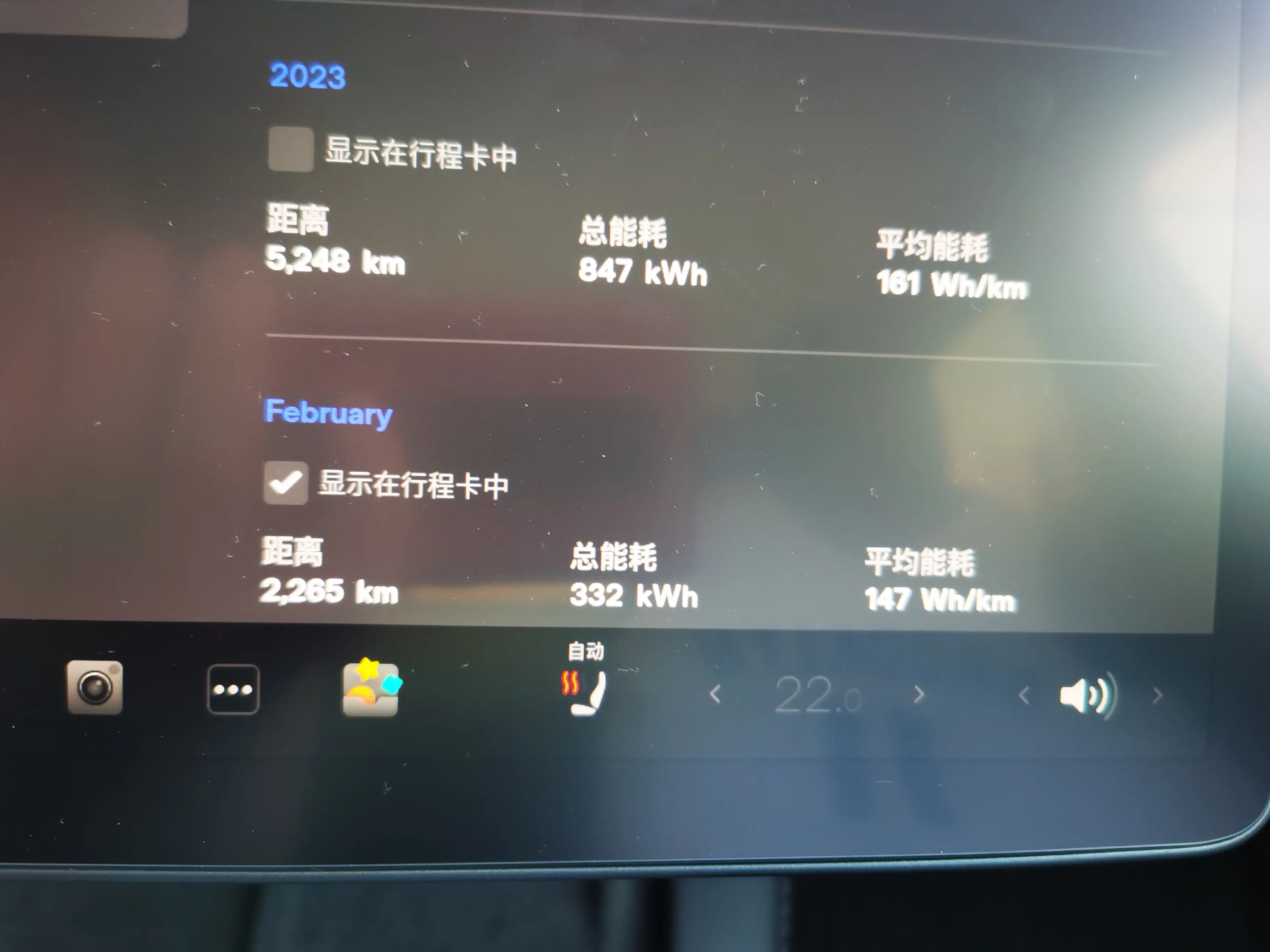Screen dimensions: 1270x952
Task: Open the dashcam camera app
Action: [x=95, y=688]
